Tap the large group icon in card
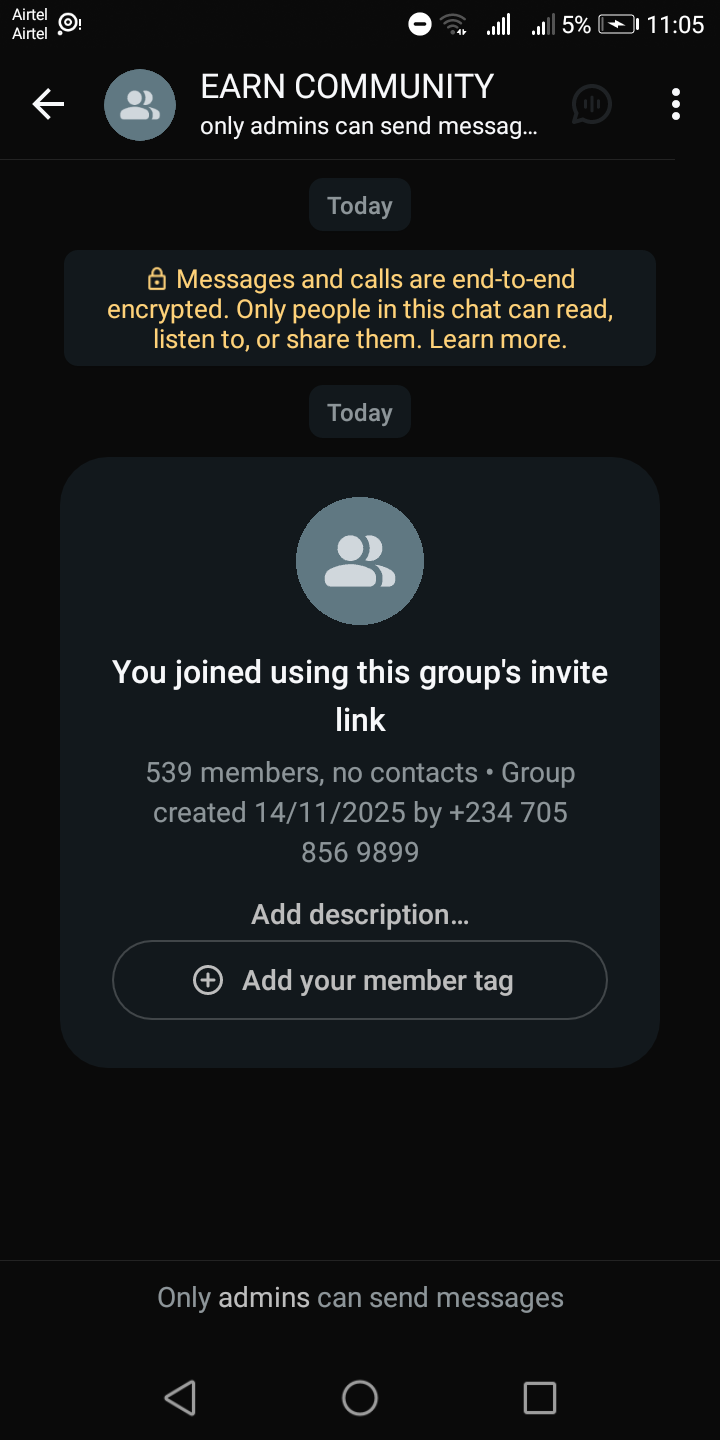The width and height of the screenshot is (720, 1440). (360, 561)
